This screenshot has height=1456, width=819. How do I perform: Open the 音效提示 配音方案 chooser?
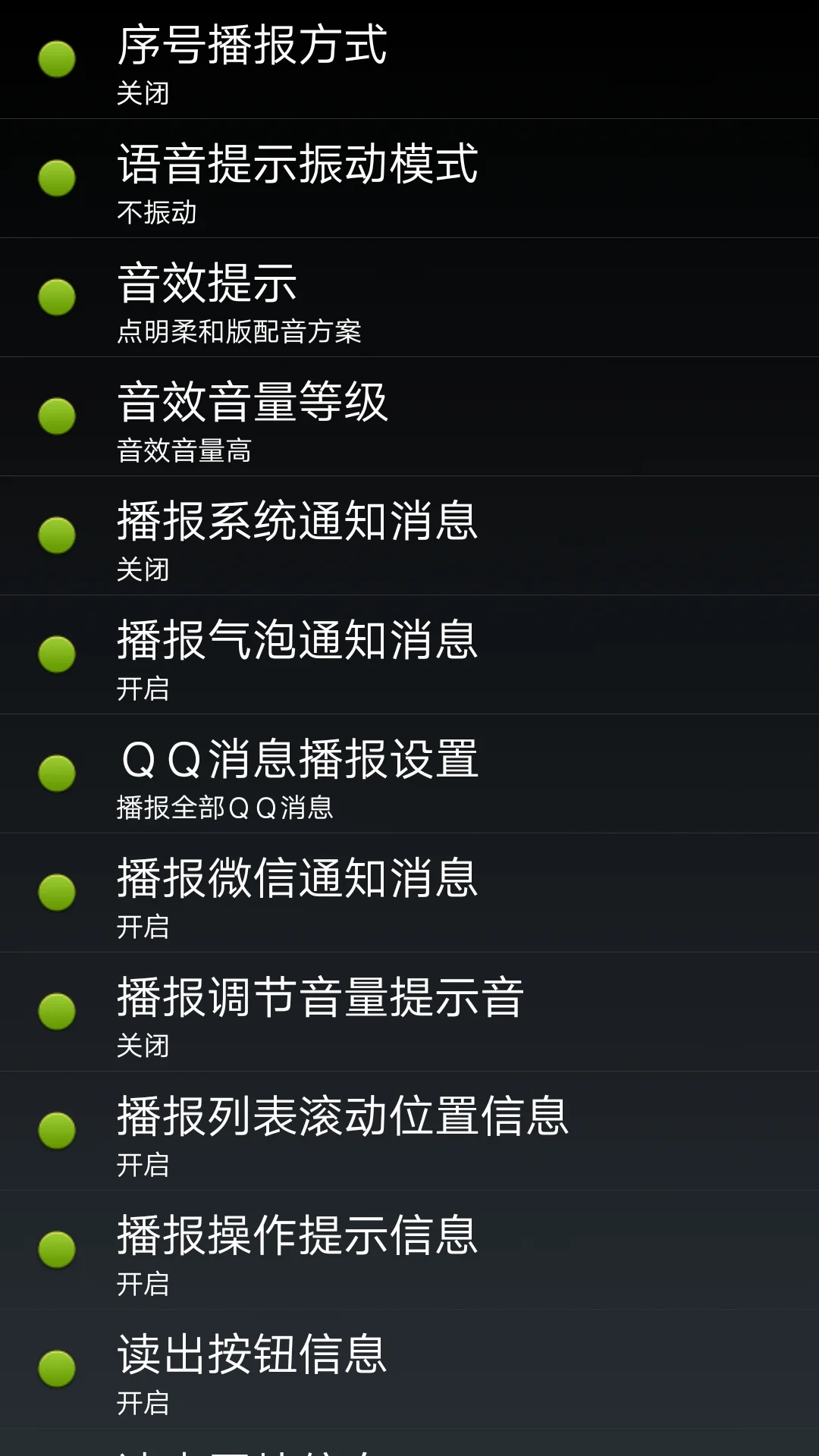click(x=409, y=297)
